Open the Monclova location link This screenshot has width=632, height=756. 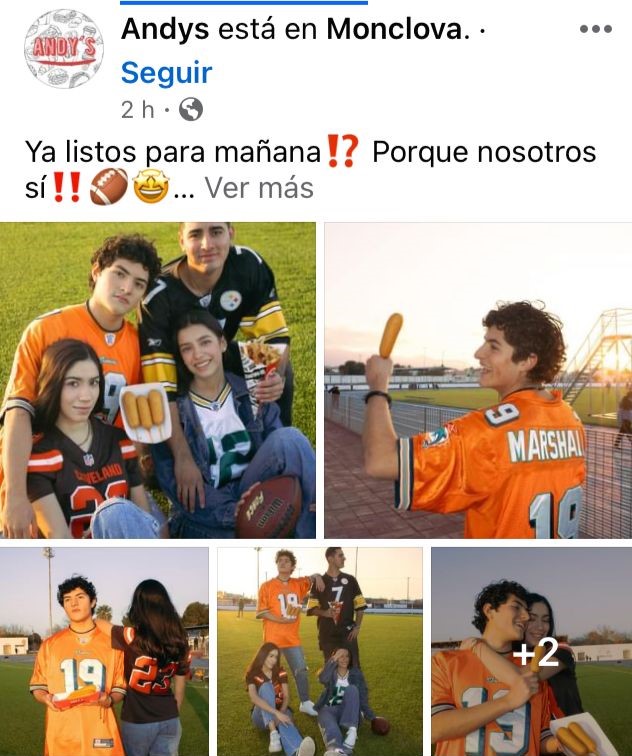point(396,30)
